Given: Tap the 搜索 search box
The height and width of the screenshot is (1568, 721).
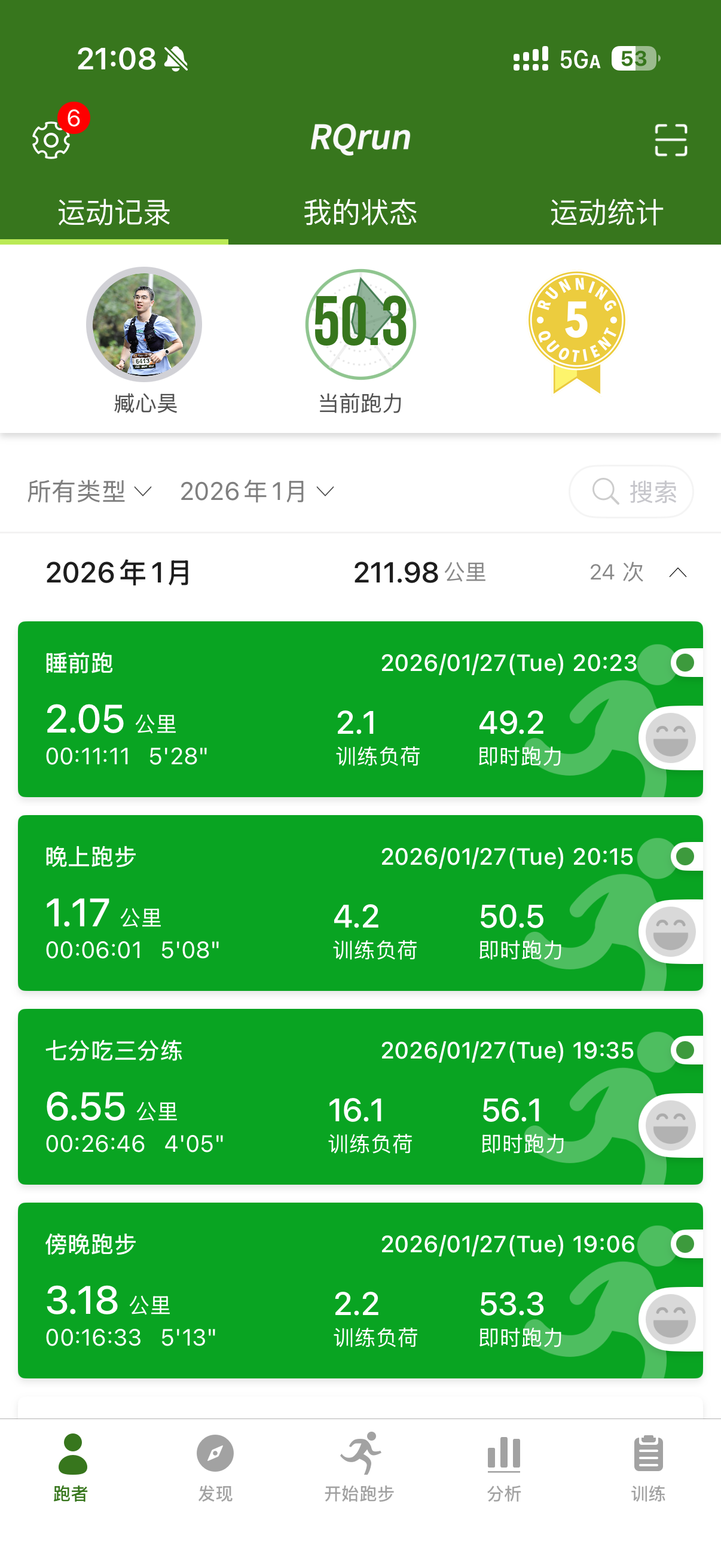Looking at the screenshot, I should [631, 491].
